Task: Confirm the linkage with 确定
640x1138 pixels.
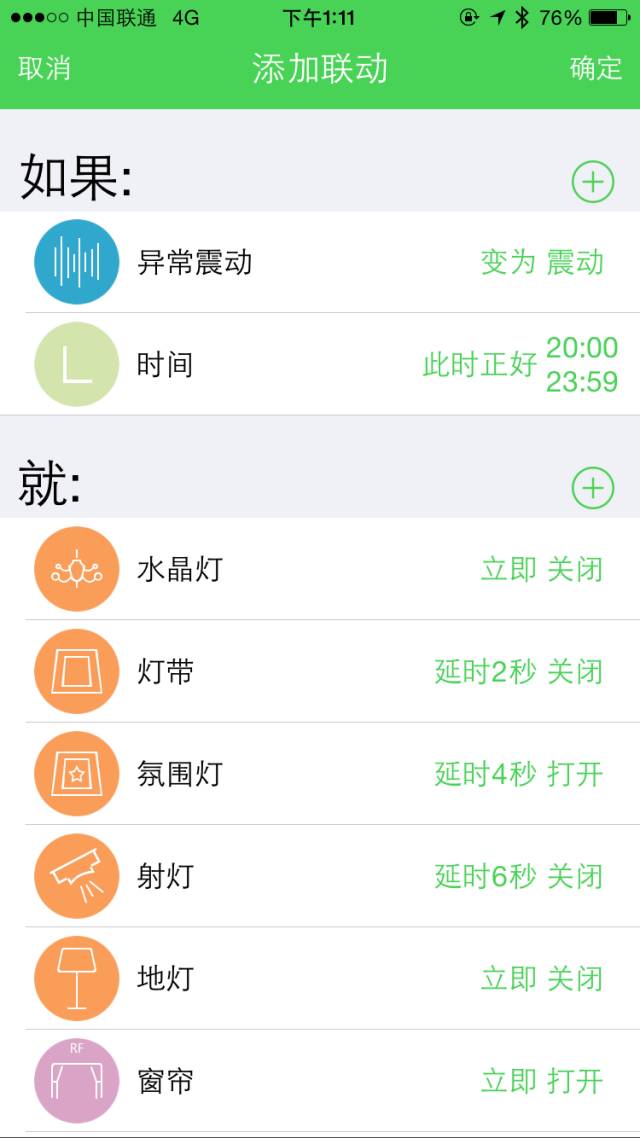Action: click(x=595, y=68)
